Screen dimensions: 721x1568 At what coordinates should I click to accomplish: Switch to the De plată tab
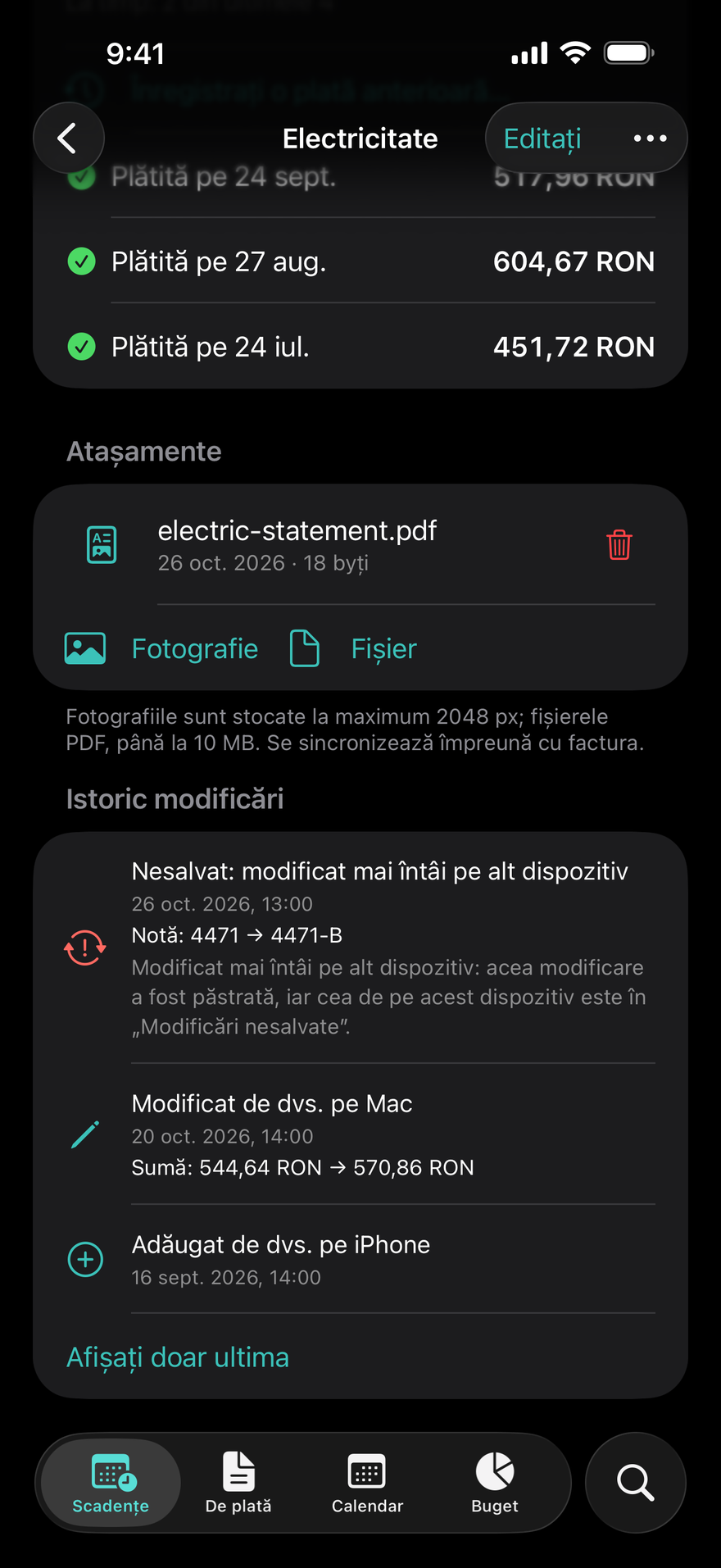[238, 1483]
